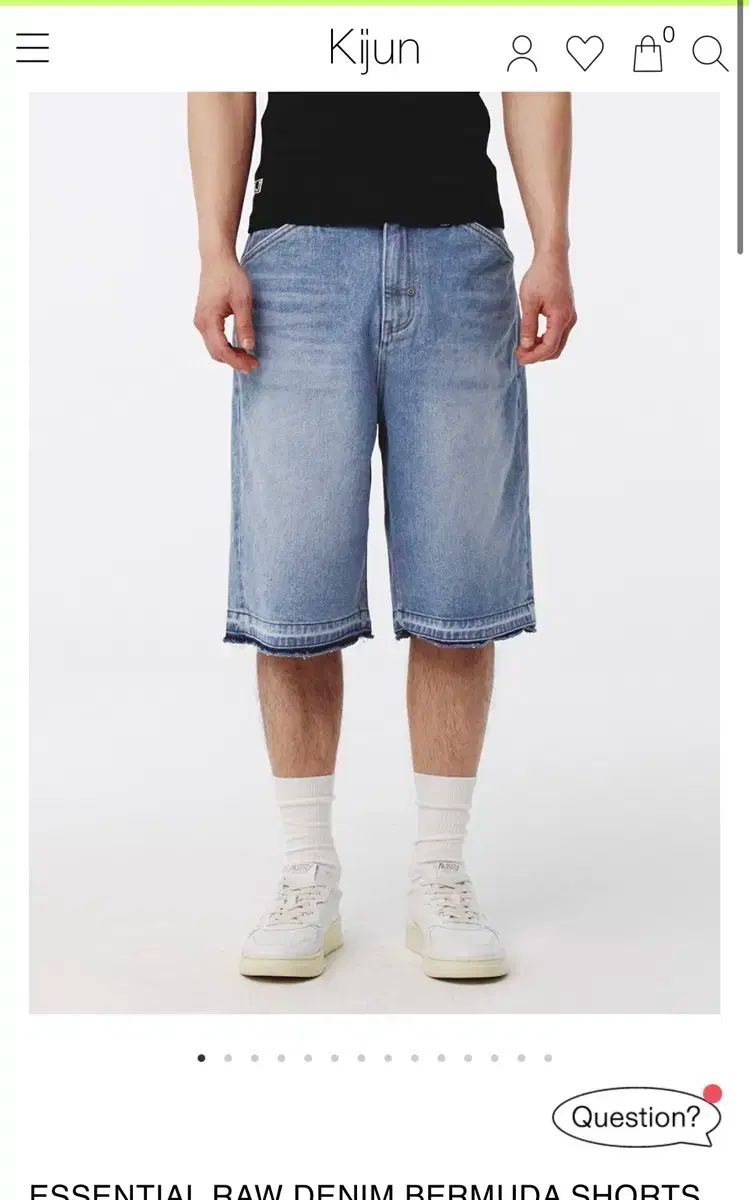Open the search magnifier
Viewport: 749px width, 1200px height.
point(709,53)
